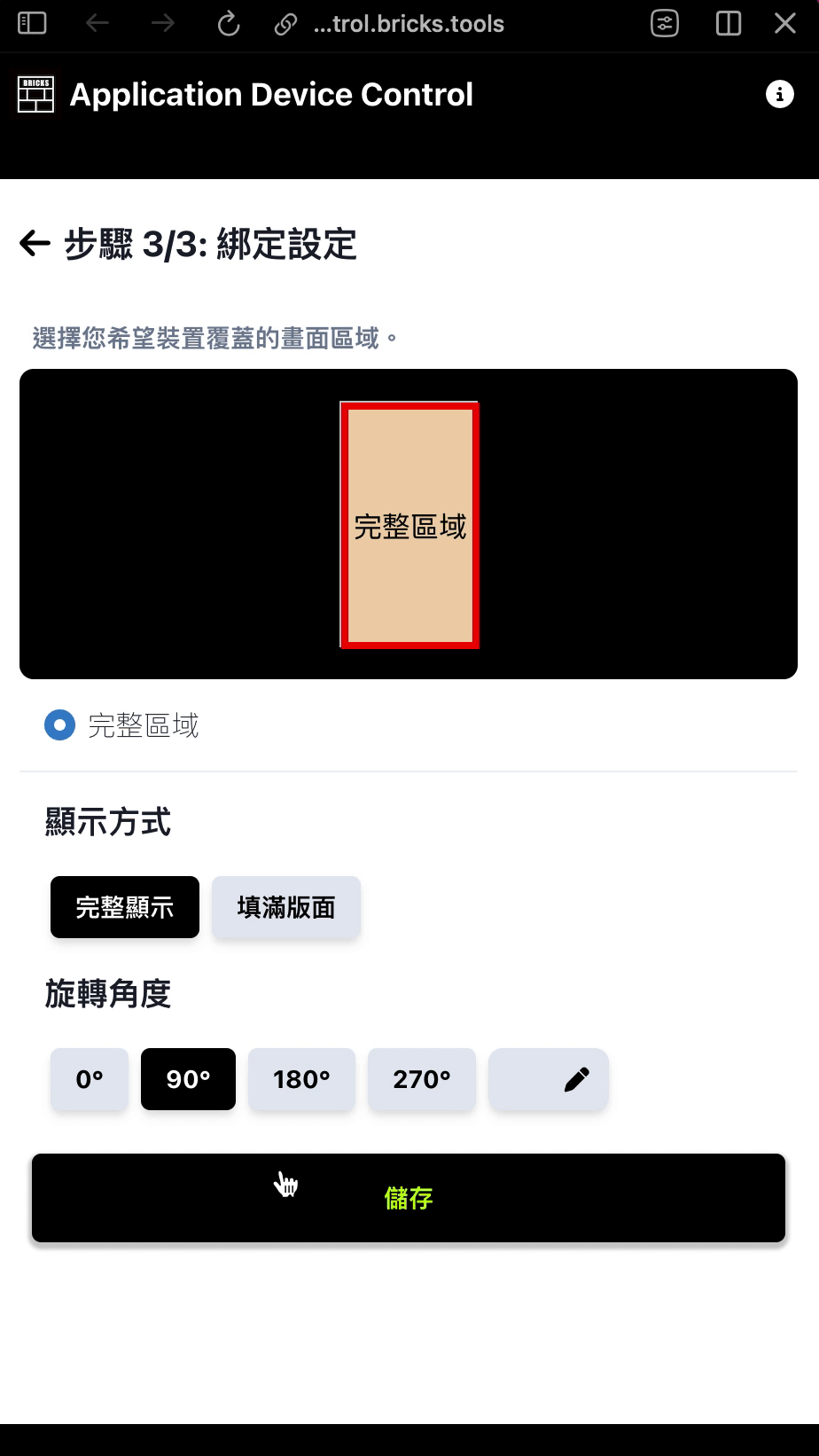The width and height of the screenshot is (819, 1456).
Task: Switch display mode to 填滿版面
Action: 285,907
